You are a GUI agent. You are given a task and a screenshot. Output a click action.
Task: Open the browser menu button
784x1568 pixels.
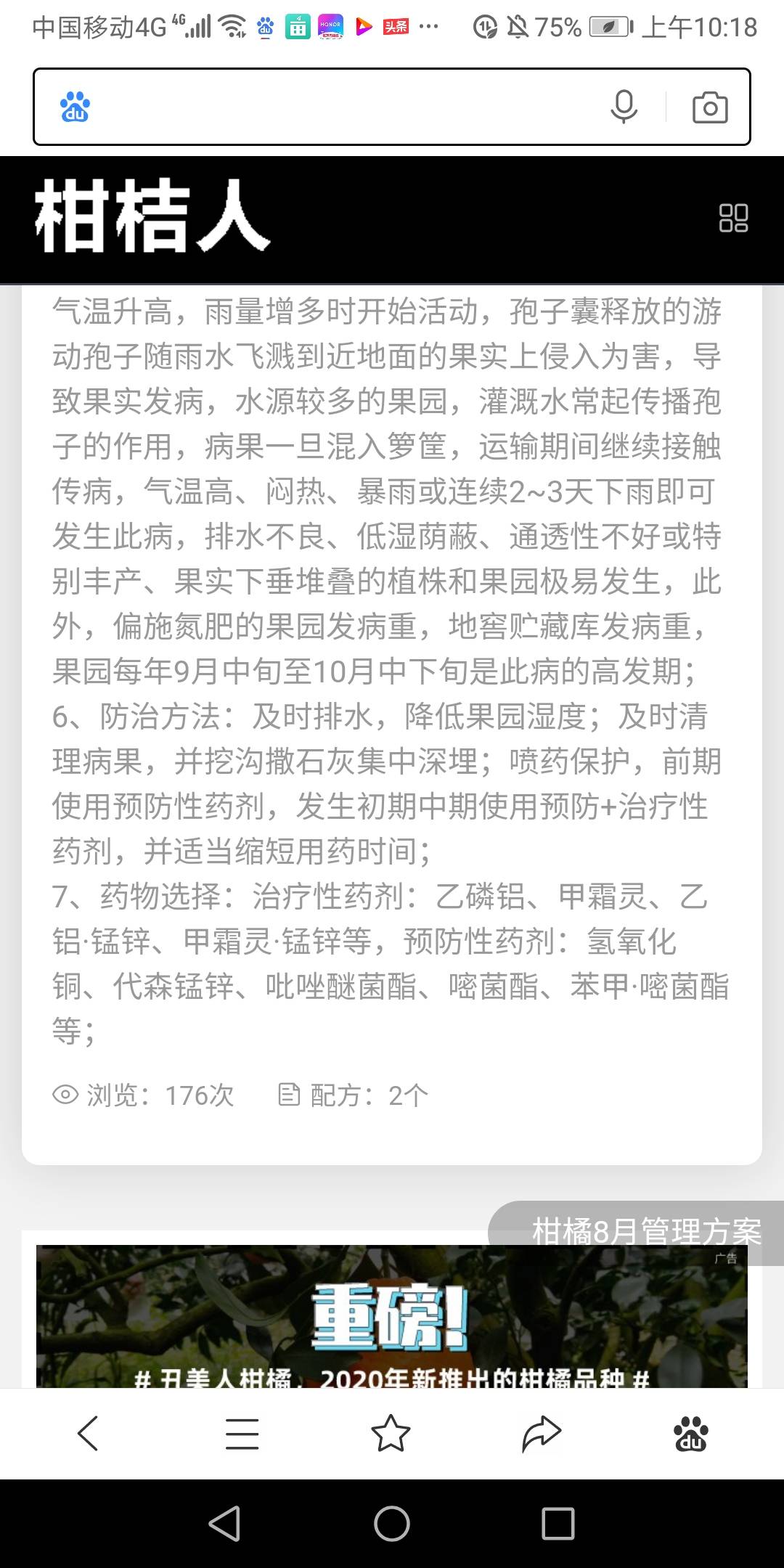click(x=242, y=1433)
